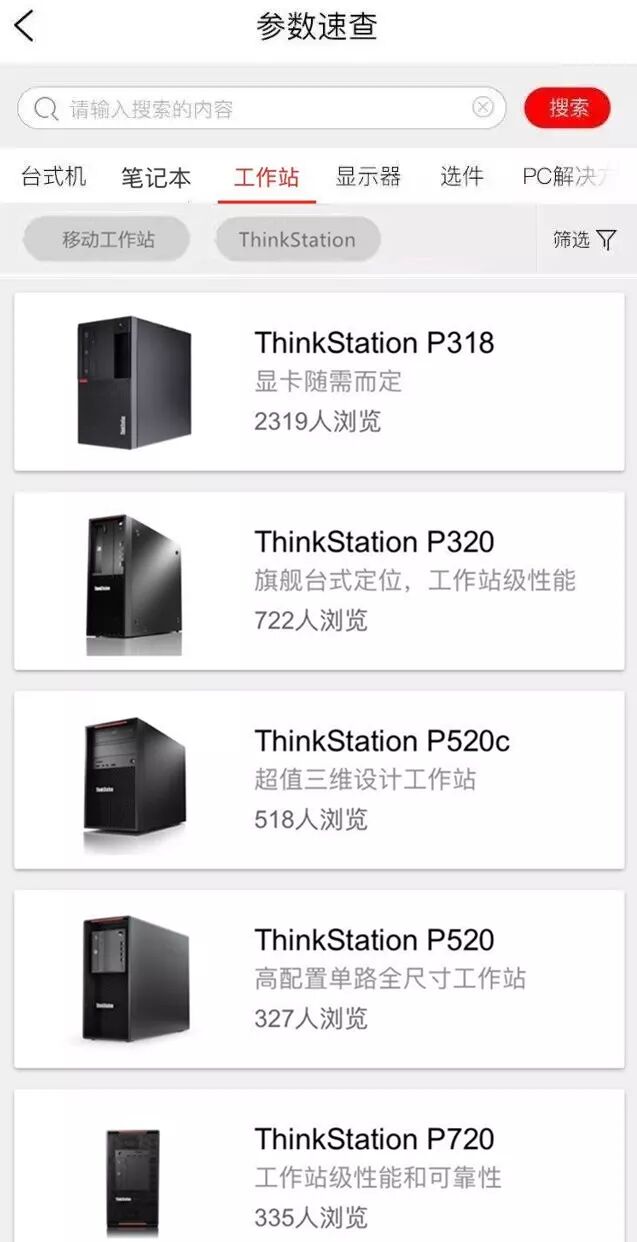Go back using the top-left arrow

[25, 27]
